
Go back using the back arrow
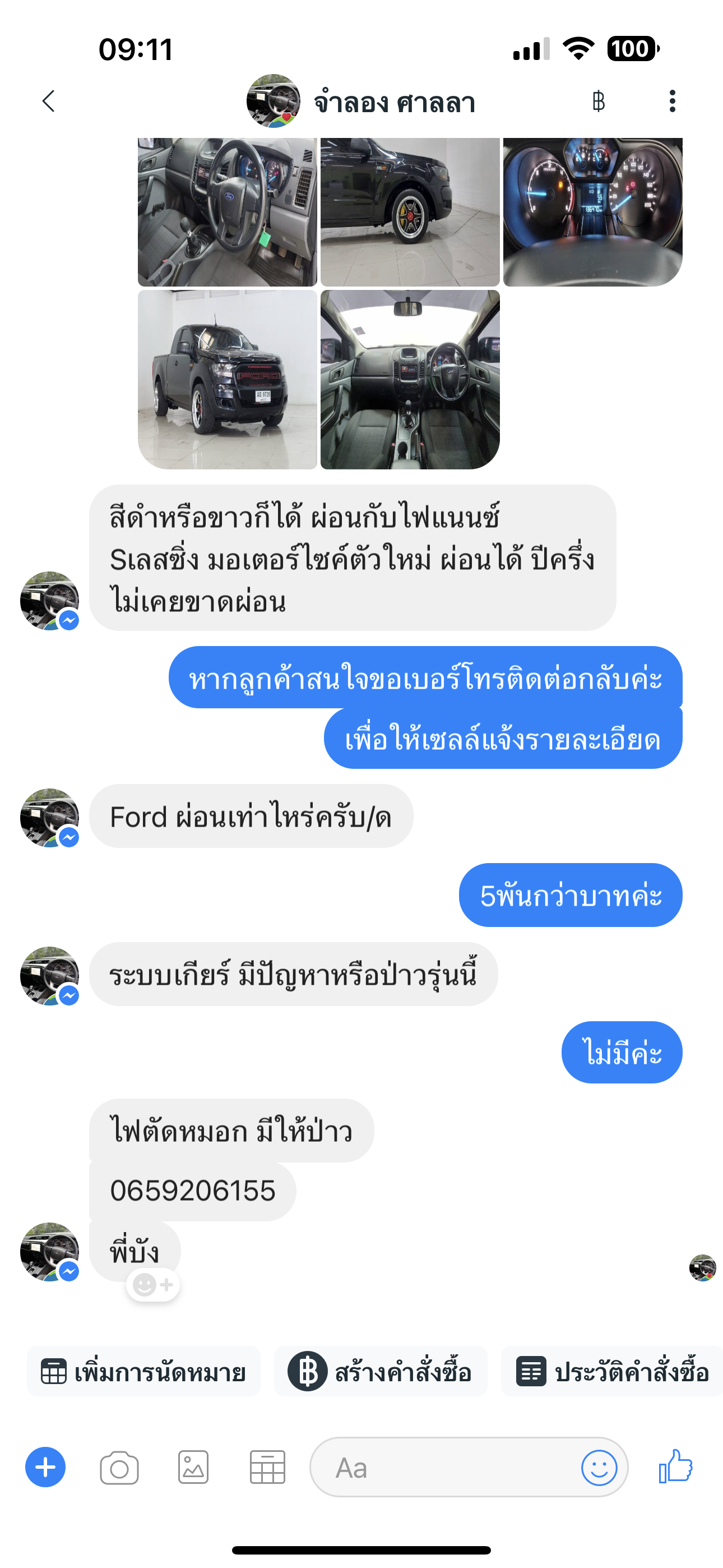49,101
